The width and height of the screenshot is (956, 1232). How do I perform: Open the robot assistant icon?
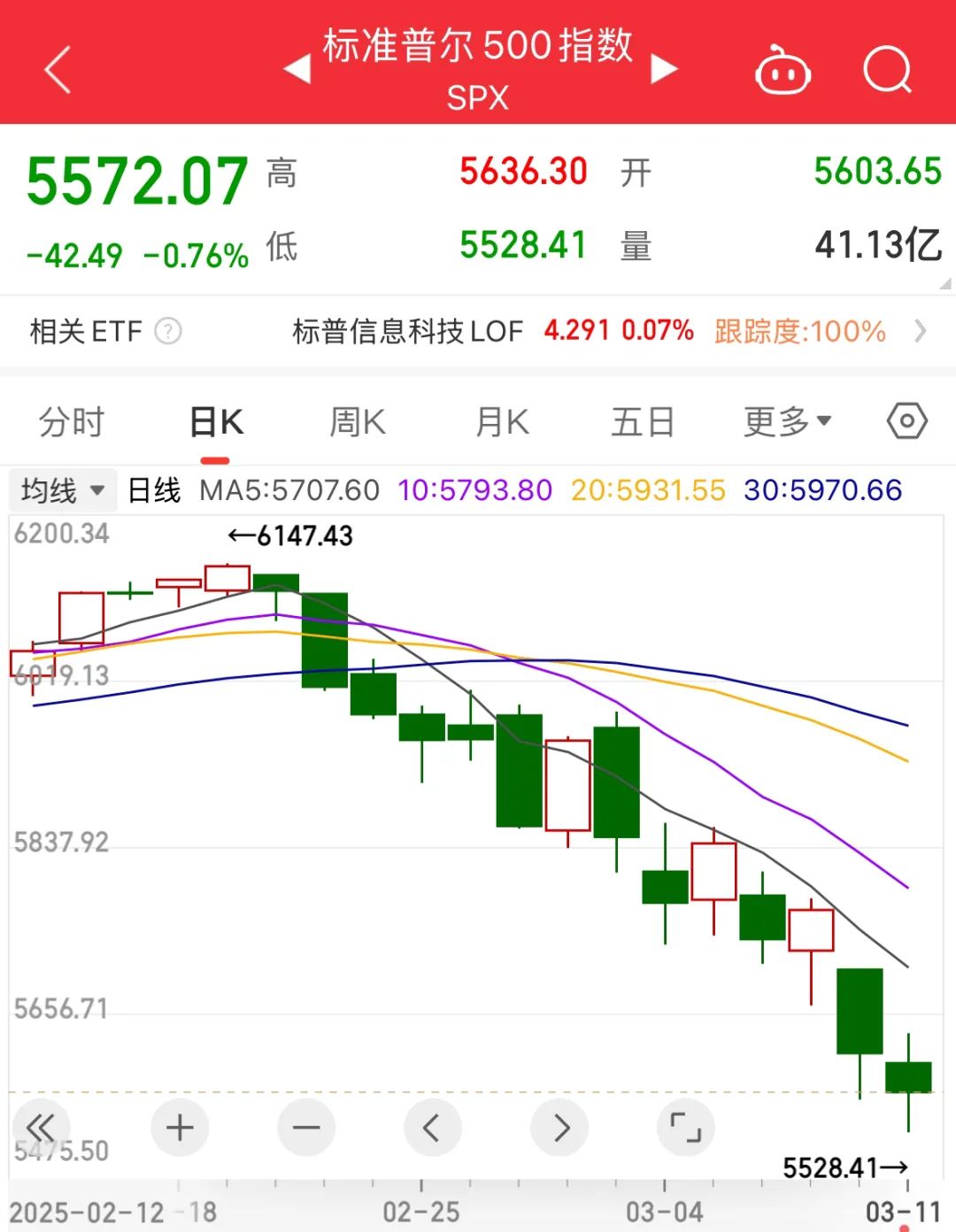click(x=783, y=70)
